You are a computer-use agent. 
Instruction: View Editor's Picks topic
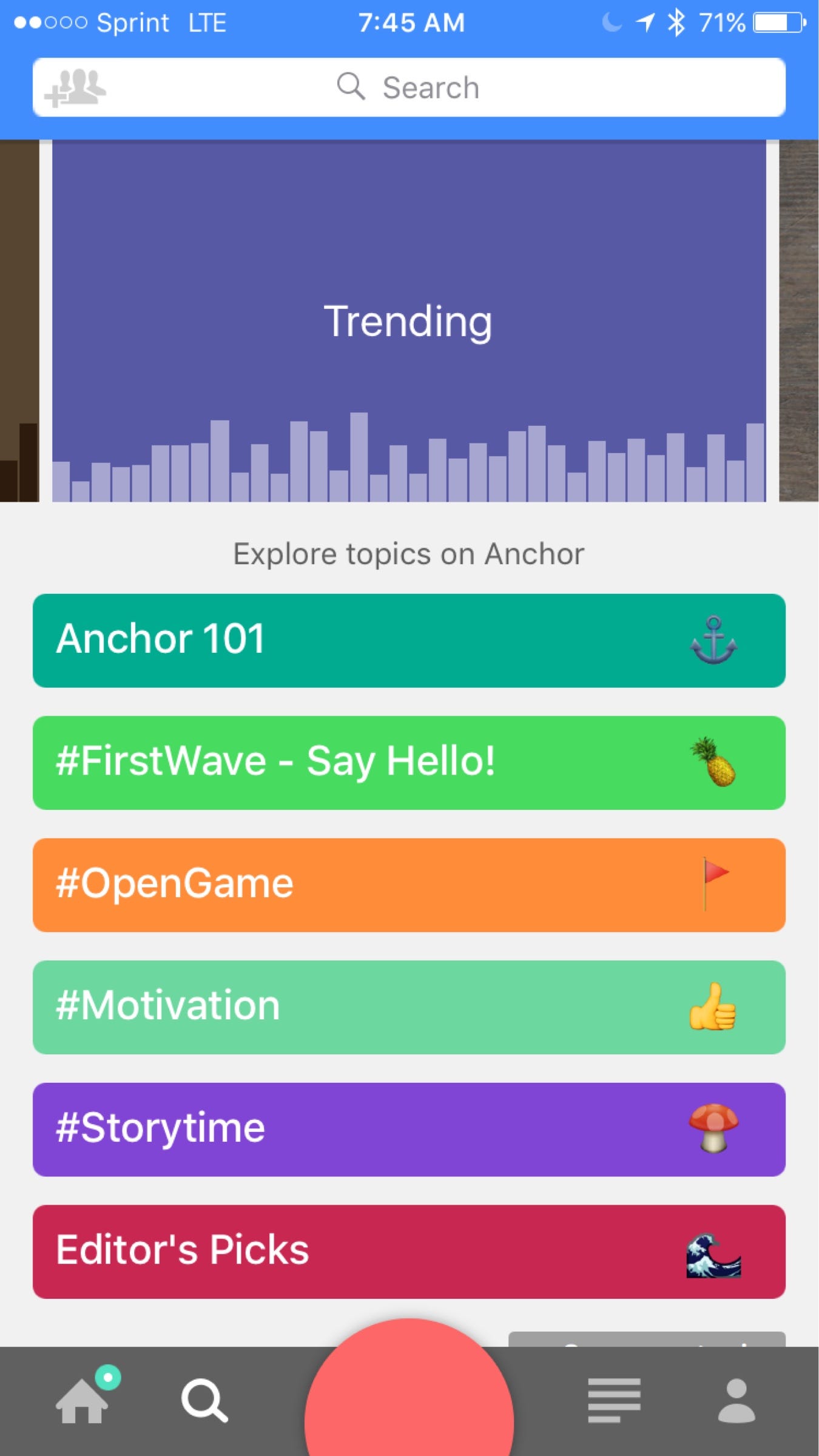[x=409, y=1252]
